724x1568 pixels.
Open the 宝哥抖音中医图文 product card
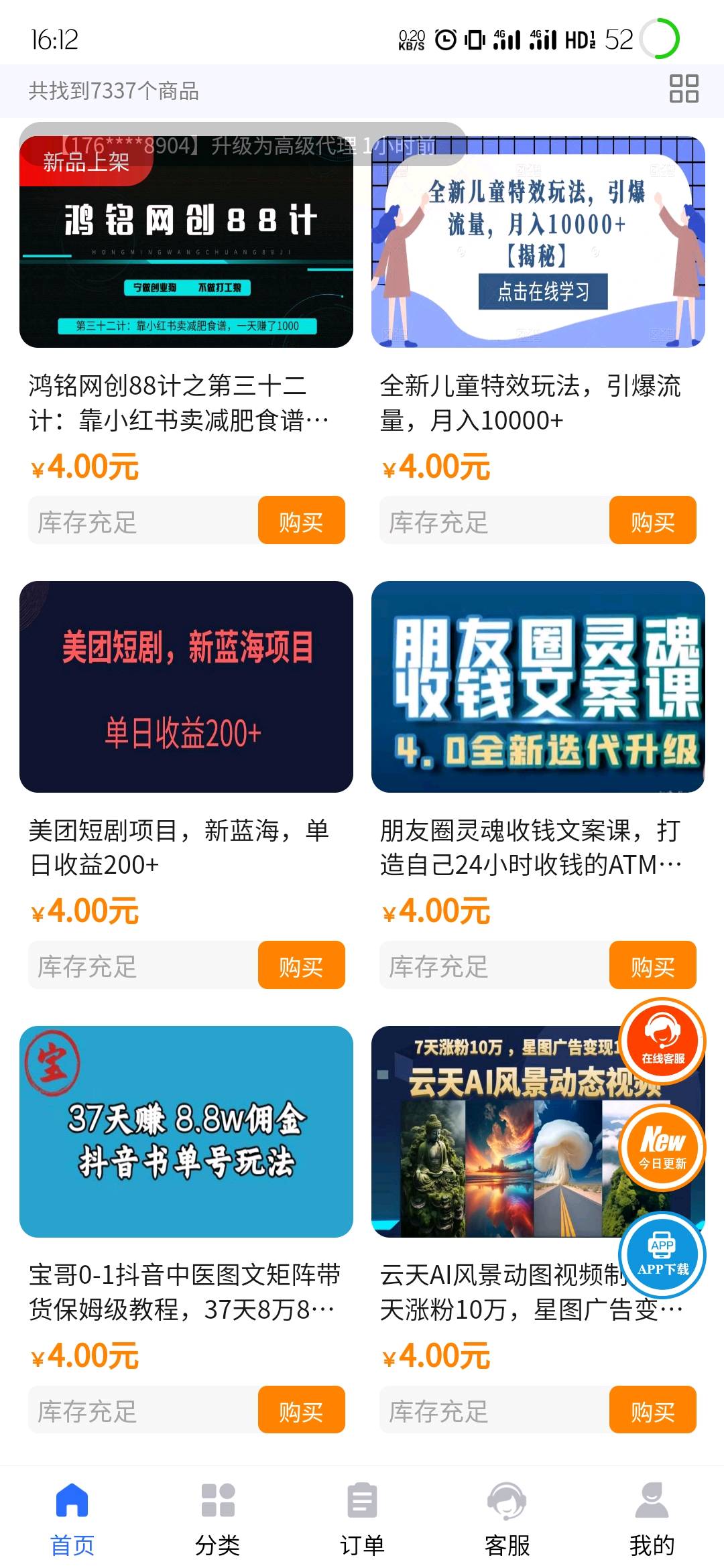tap(186, 1131)
